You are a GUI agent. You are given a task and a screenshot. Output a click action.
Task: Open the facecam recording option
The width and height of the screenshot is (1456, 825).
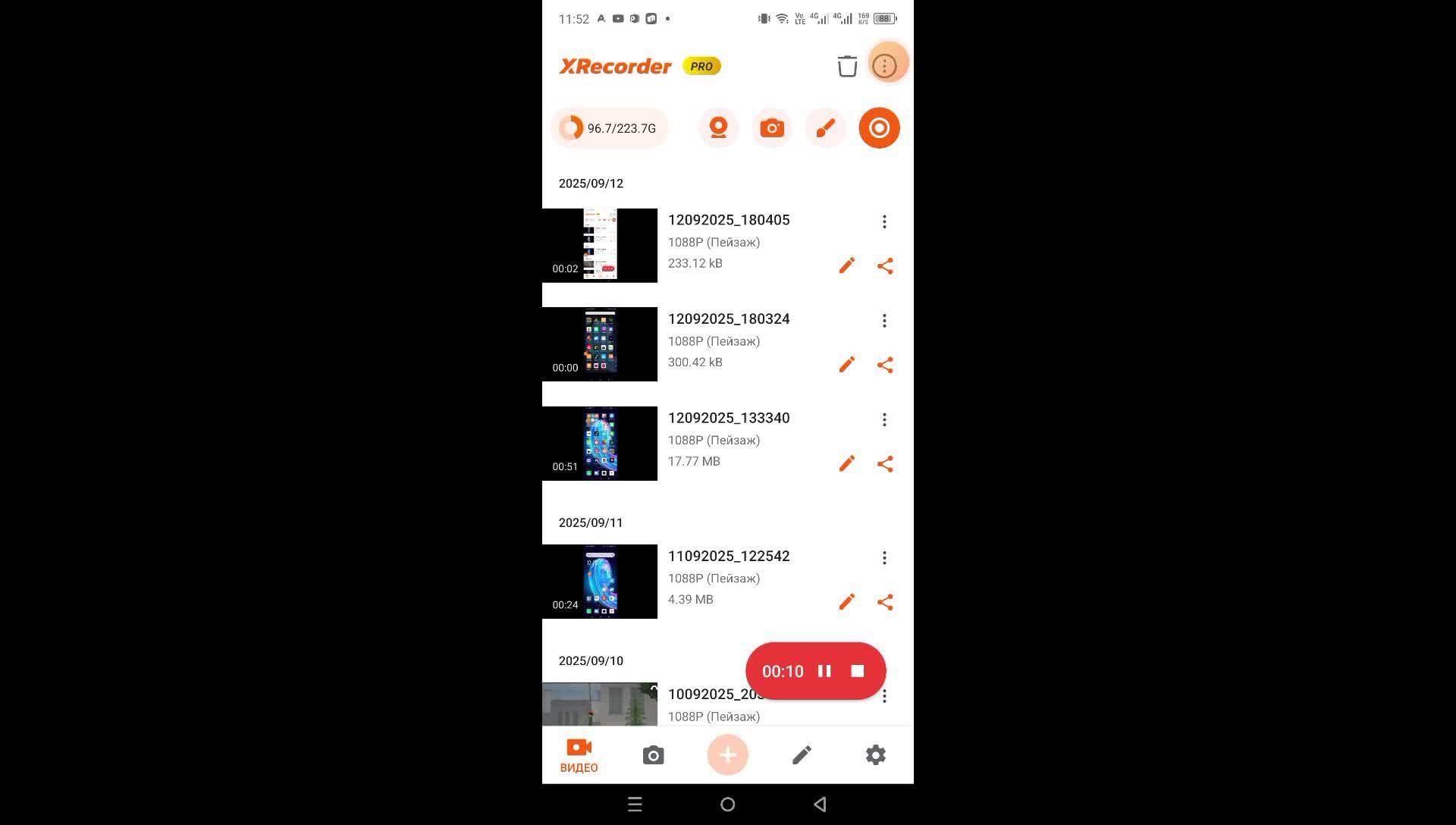(x=718, y=128)
